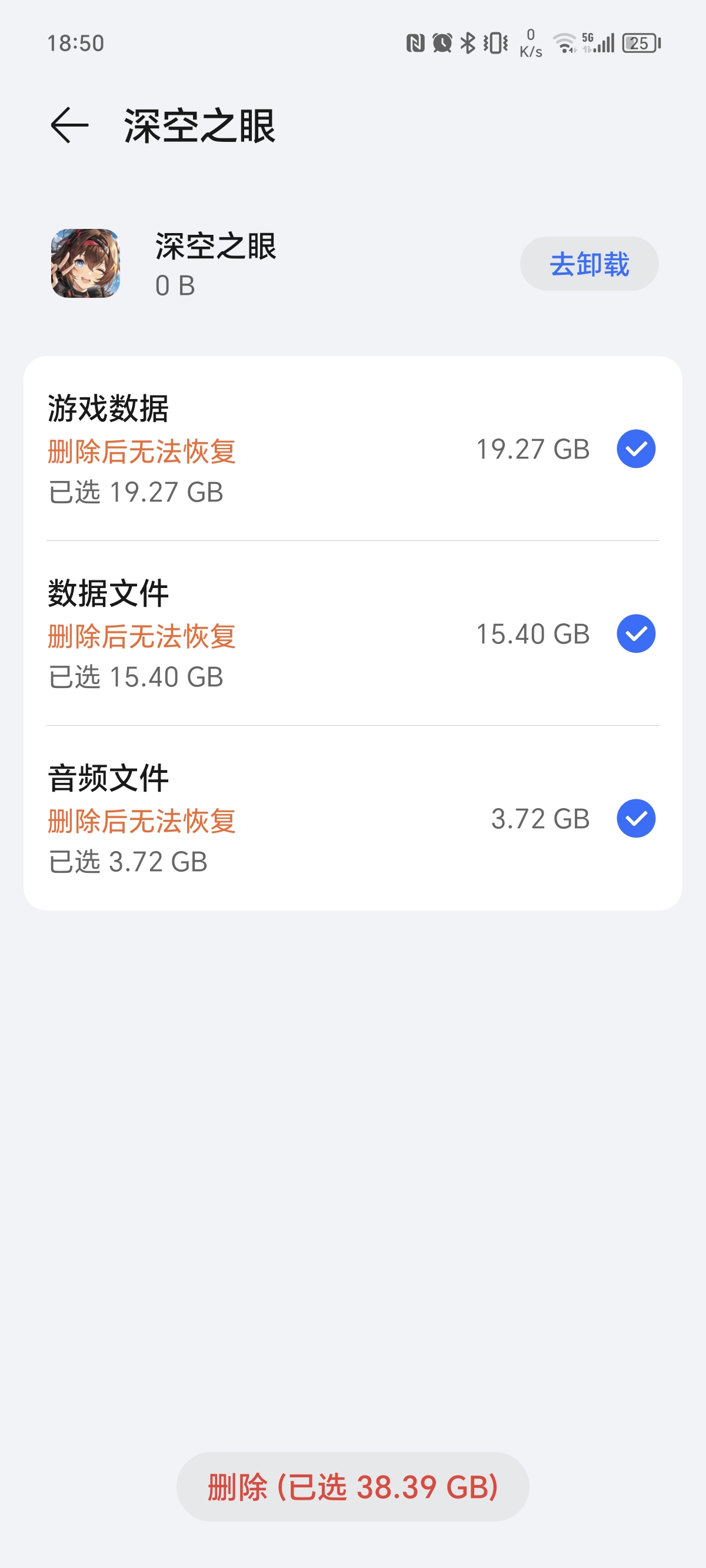Tap the clock showing 18:50
Screen dimensions: 706x1568
coord(76,42)
